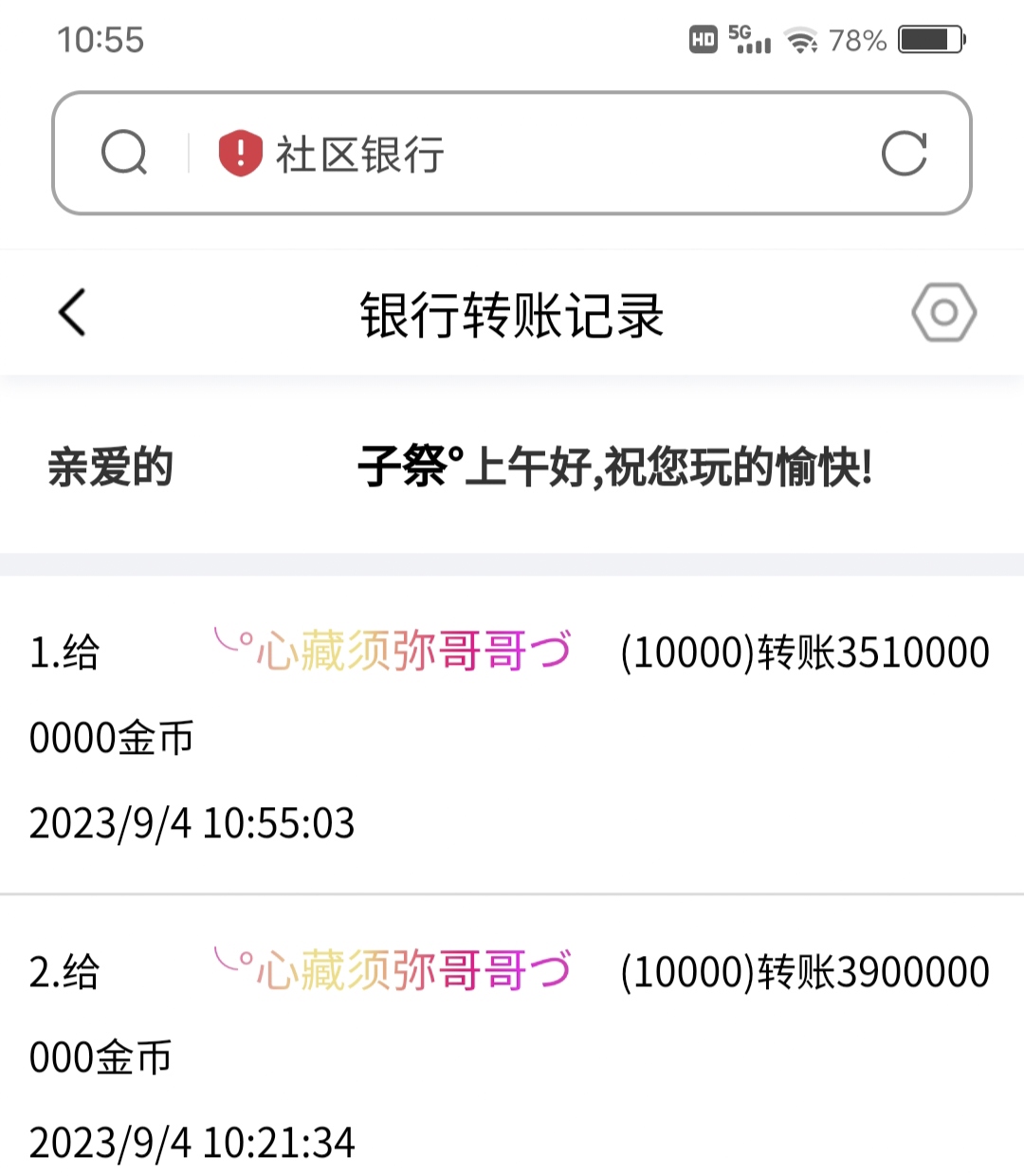1024x1176 pixels.
Task: Tap the timestamp 2023/9/4 10:21:34
Action: tap(192, 1143)
